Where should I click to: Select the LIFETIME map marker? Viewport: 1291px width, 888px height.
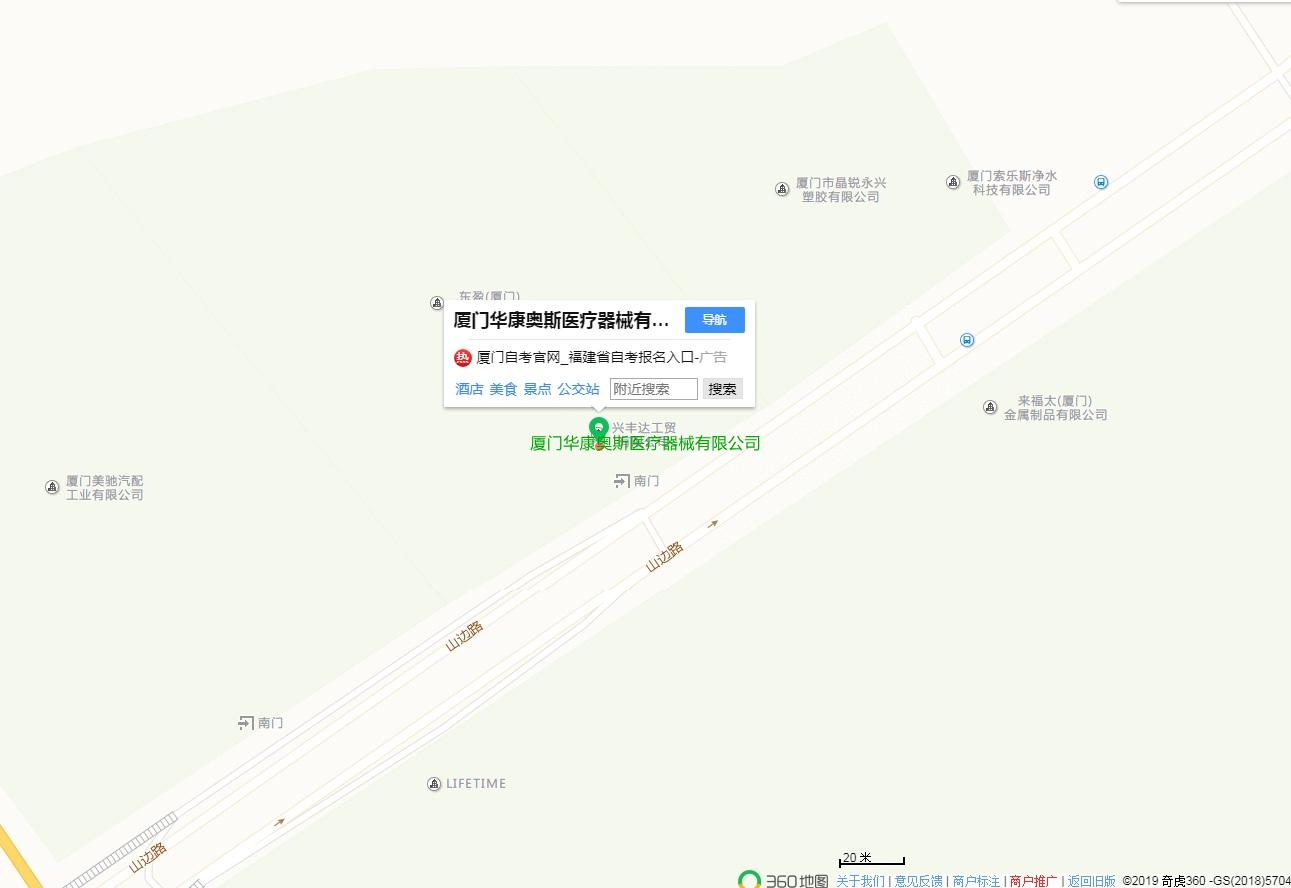point(434,784)
